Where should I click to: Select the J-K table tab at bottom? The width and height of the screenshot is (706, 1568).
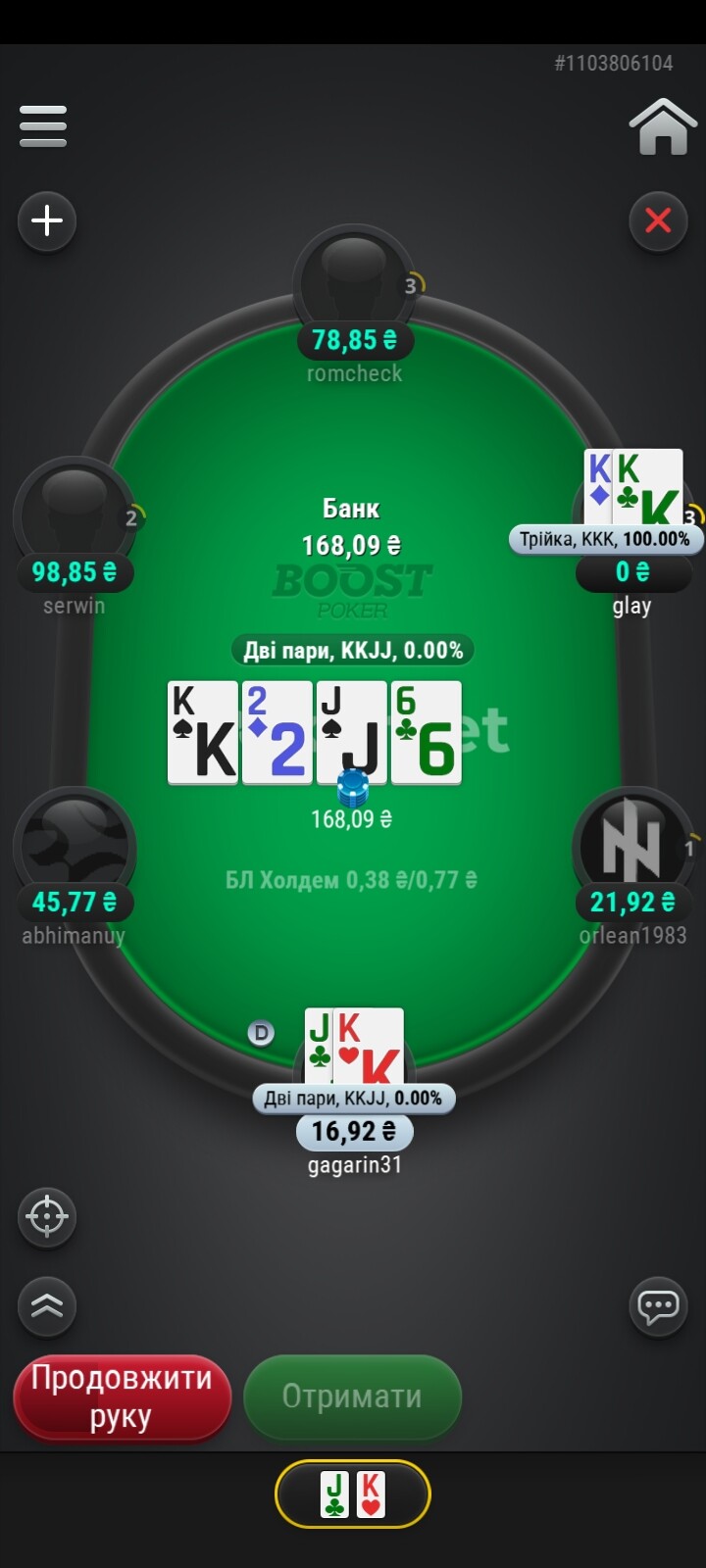point(353,1494)
